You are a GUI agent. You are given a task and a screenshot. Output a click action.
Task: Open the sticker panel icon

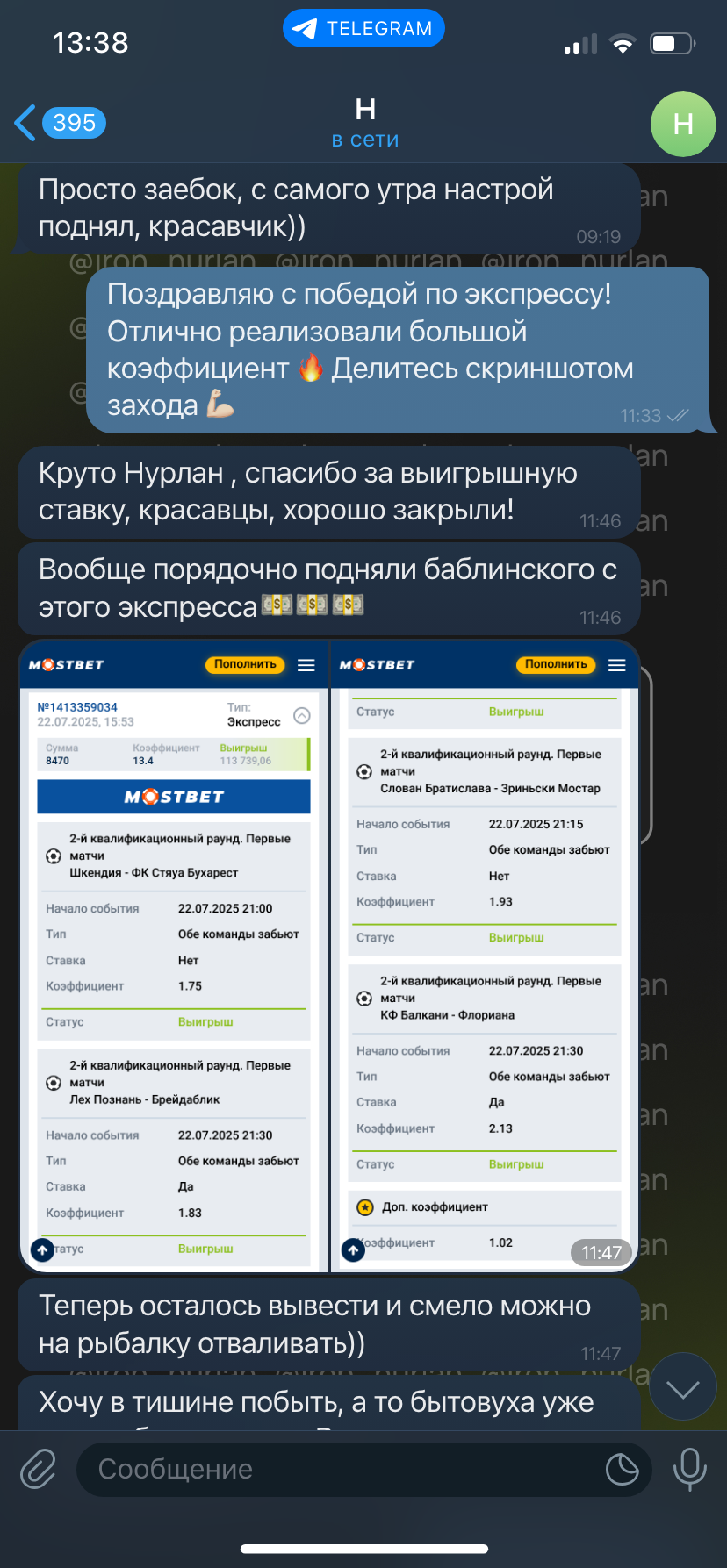point(622,1469)
